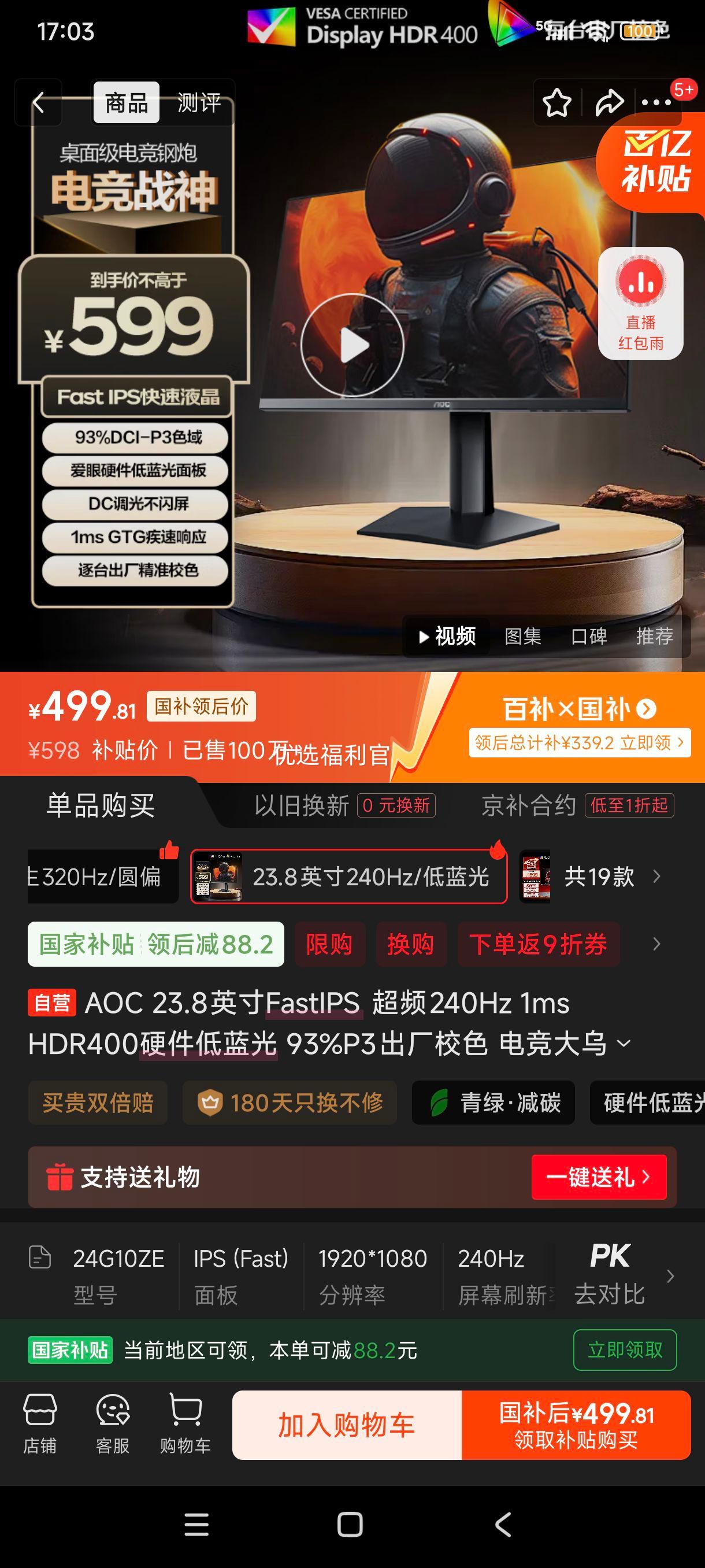
Task: Switch media view to 图集
Action: point(522,636)
